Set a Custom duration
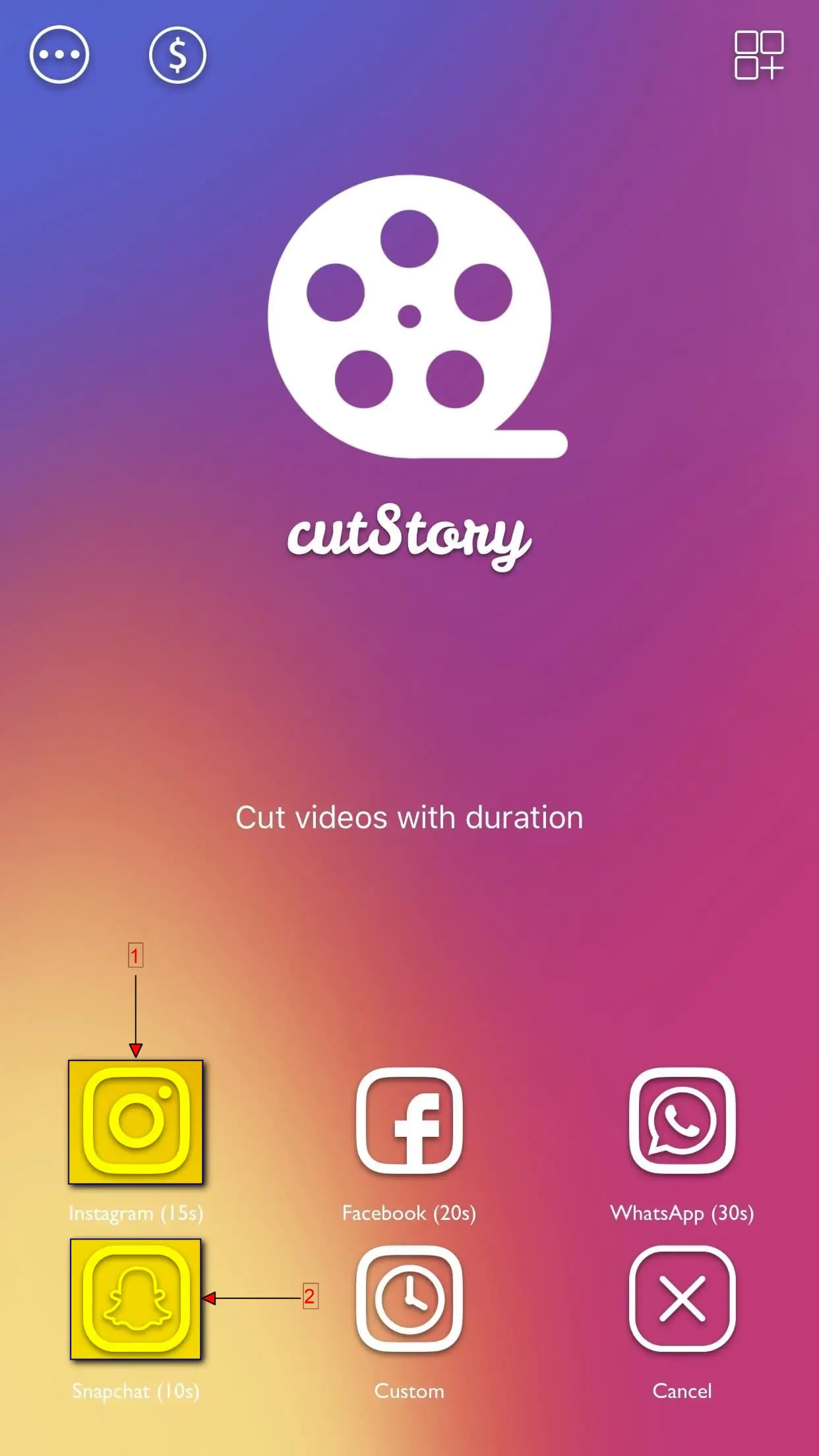This screenshot has width=819, height=1456. 409,1299
